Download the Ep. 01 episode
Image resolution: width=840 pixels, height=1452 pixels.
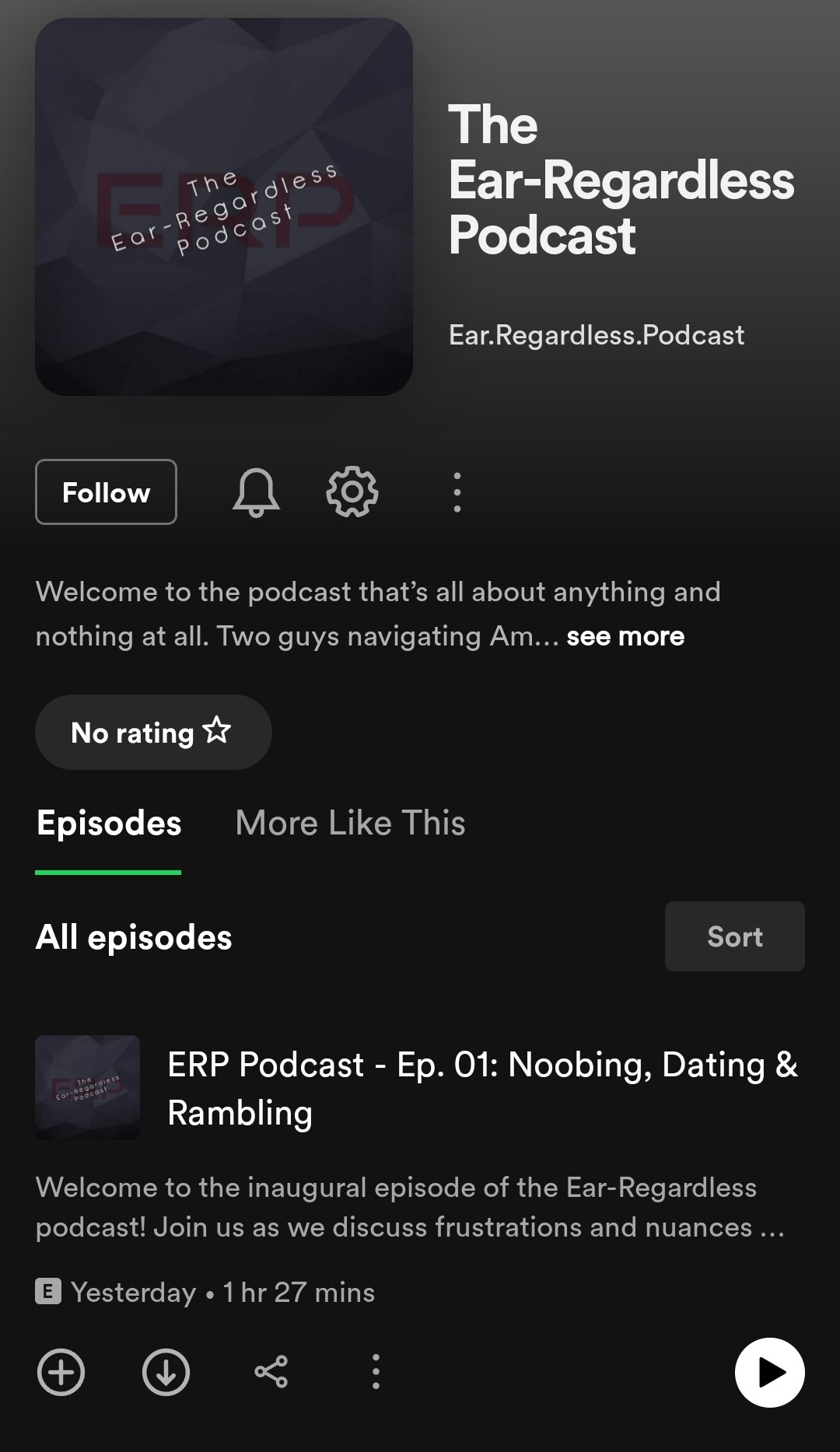tap(166, 1373)
